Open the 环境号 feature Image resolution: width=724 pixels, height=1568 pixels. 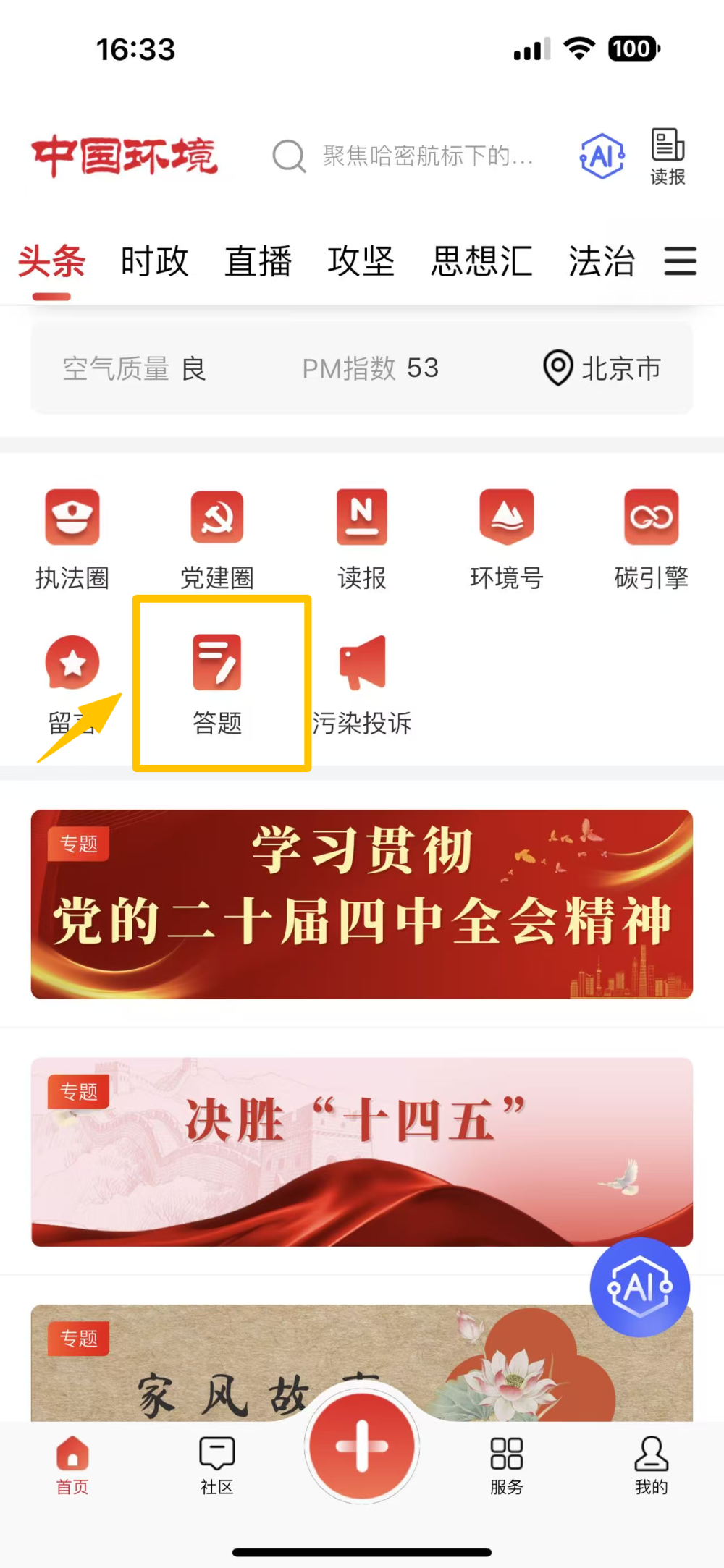coord(506,535)
